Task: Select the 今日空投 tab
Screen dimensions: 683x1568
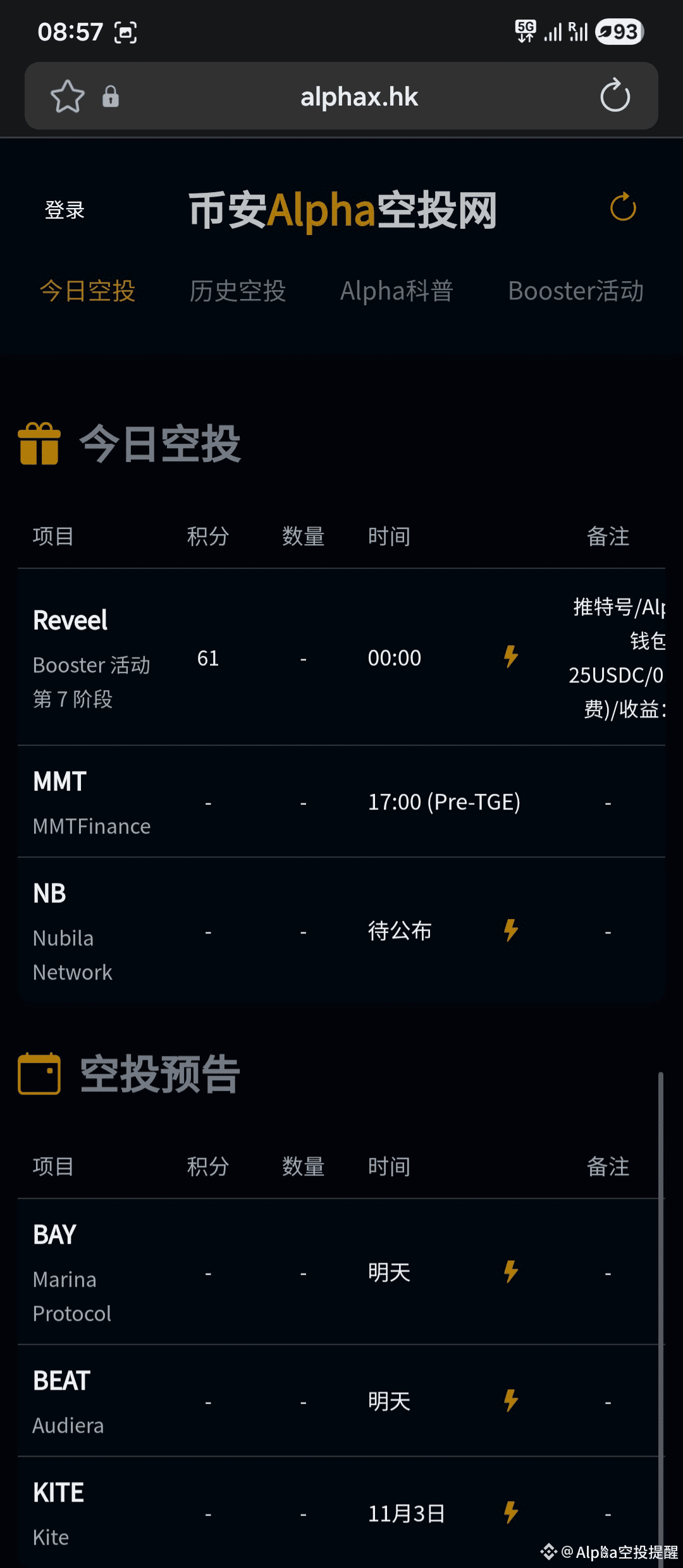Action: (88, 291)
